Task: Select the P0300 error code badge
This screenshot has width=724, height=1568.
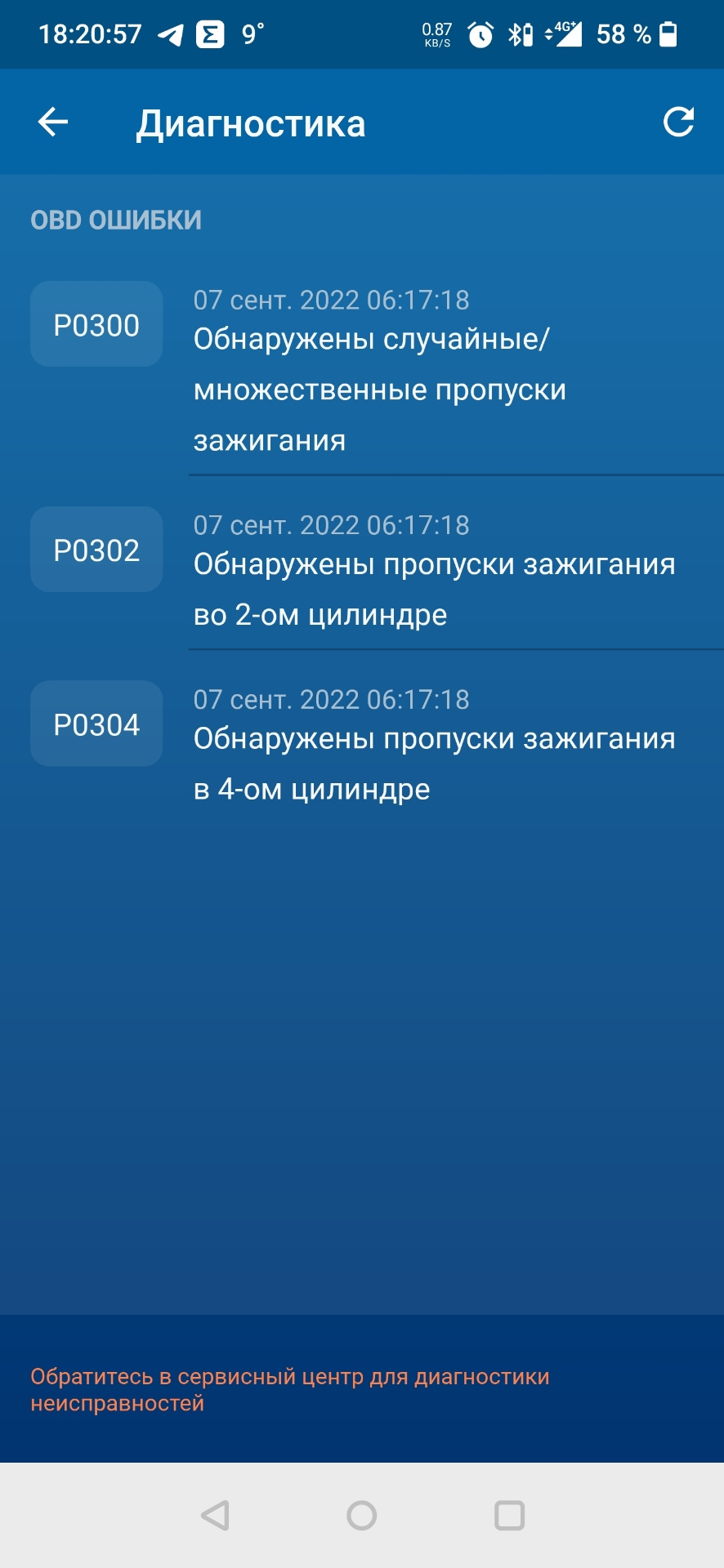Action: (x=96, y=324)
